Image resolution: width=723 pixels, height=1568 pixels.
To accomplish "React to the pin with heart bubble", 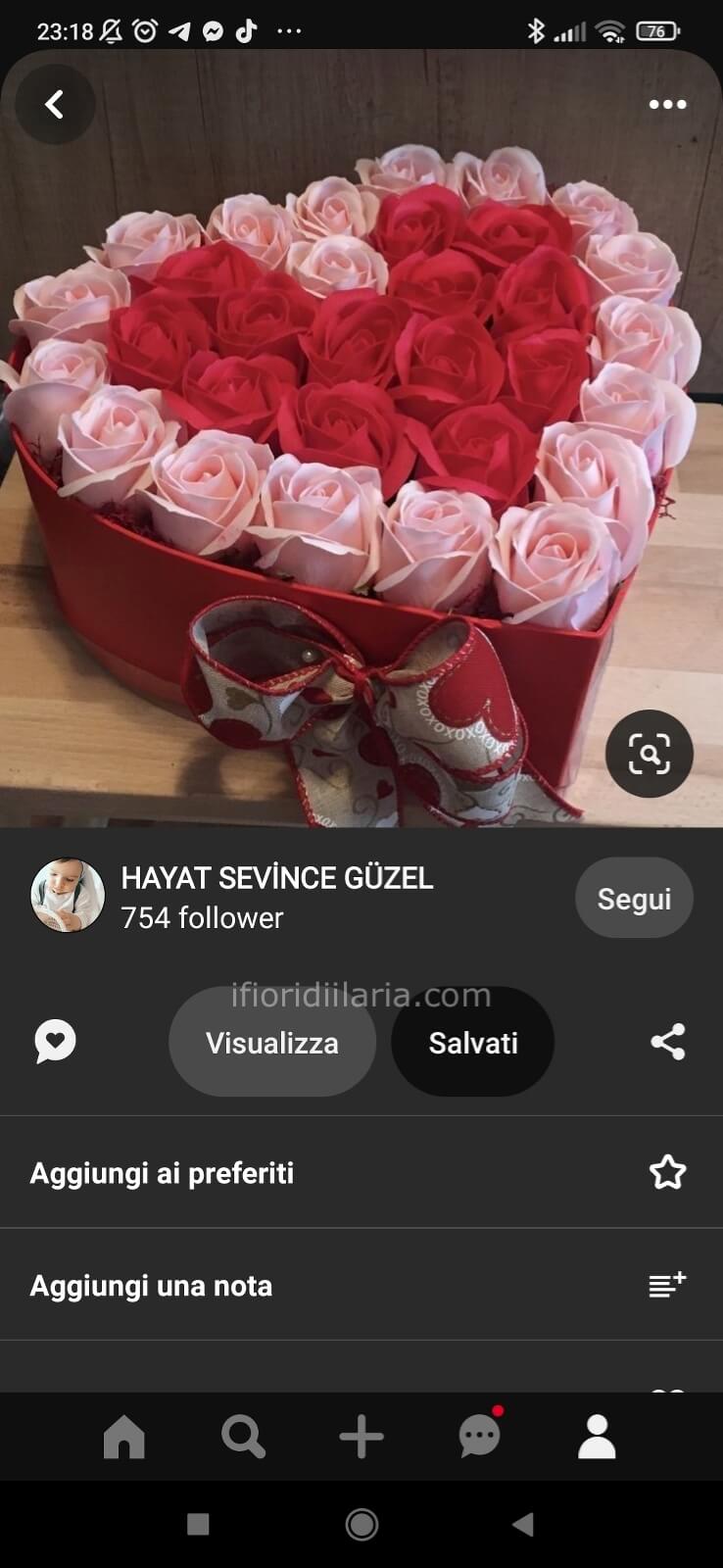I will pos(55,1042).
